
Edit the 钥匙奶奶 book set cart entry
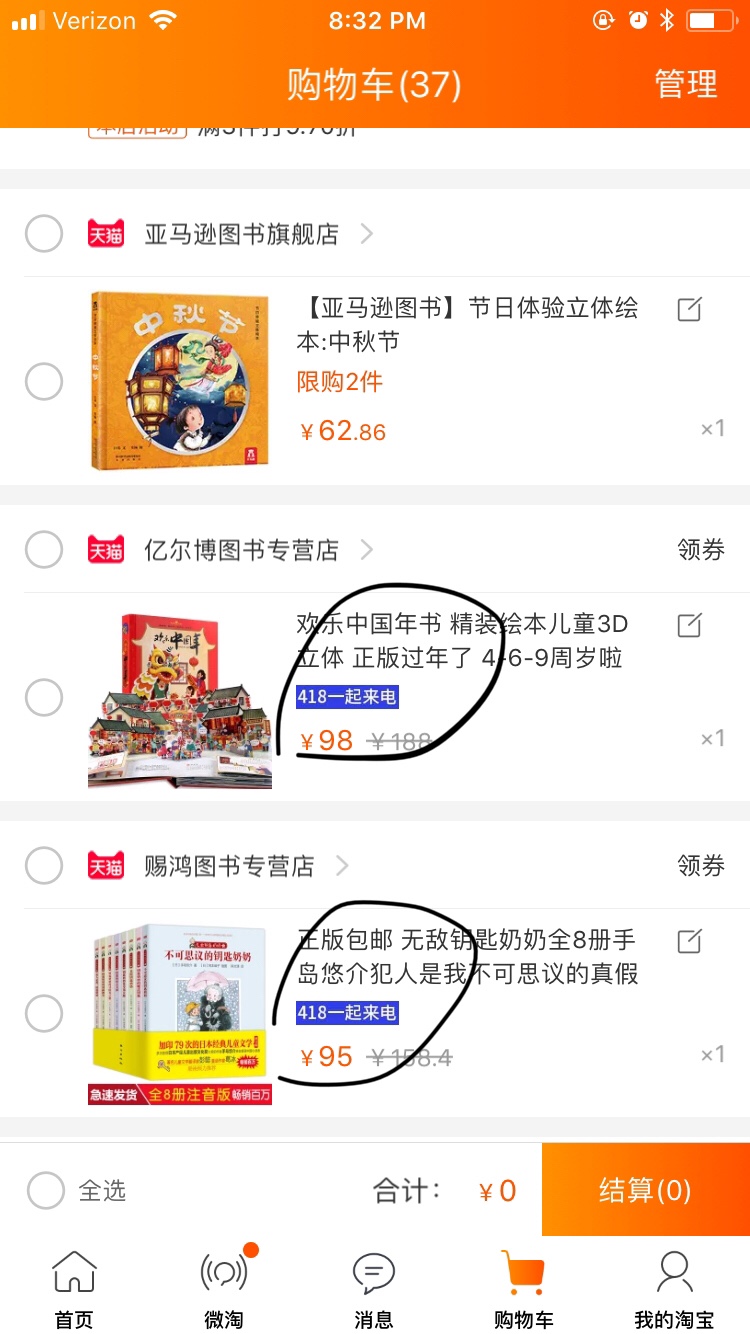tap(689, 941)
